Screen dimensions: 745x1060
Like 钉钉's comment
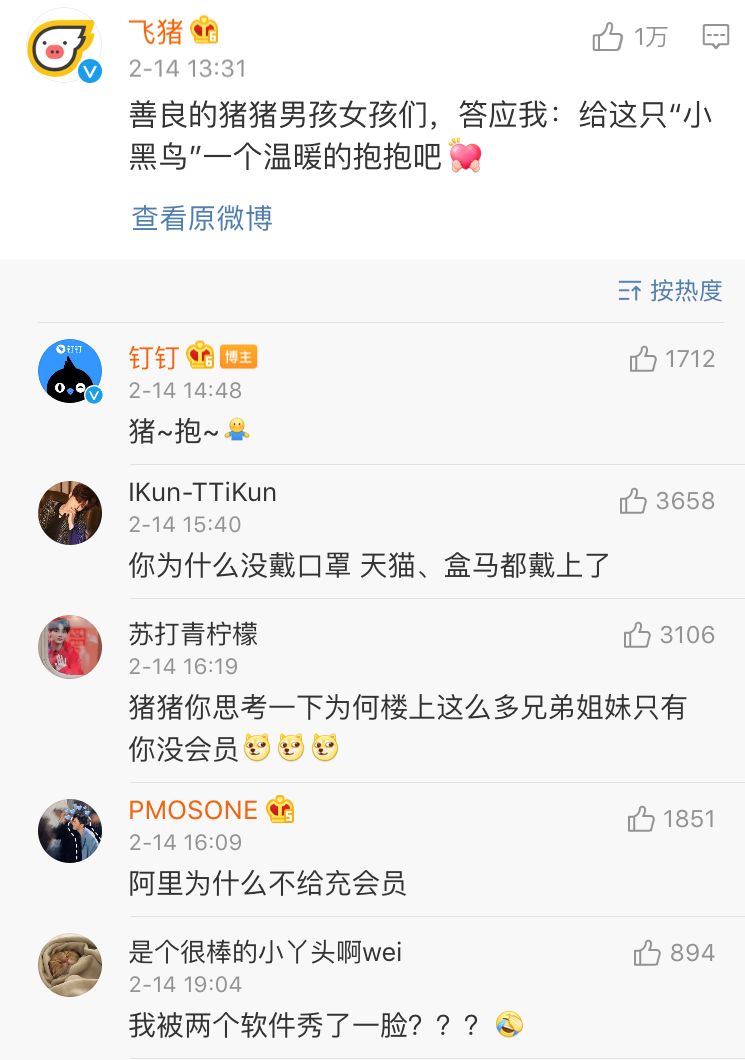tap(643, 359)
